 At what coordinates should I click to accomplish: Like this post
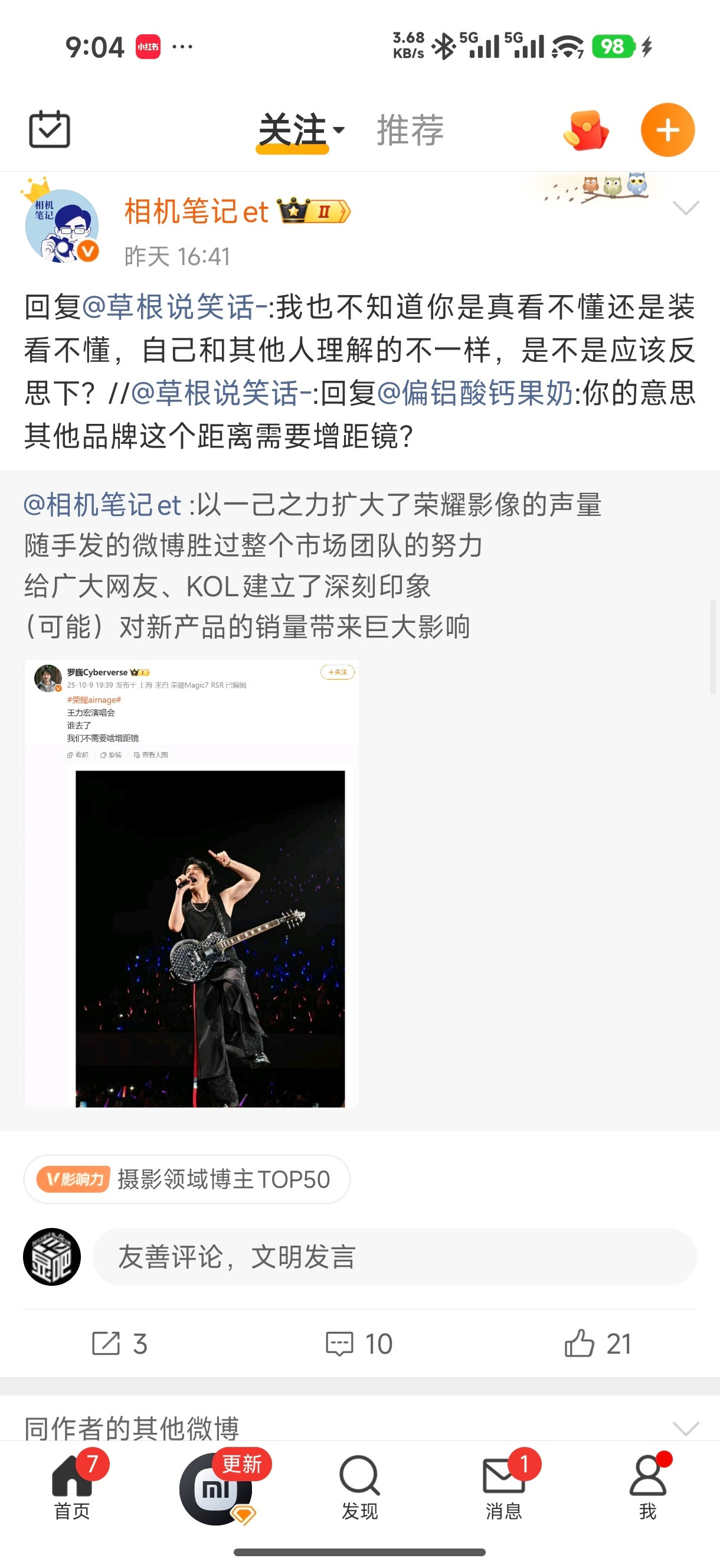[x=598, y=1344]
